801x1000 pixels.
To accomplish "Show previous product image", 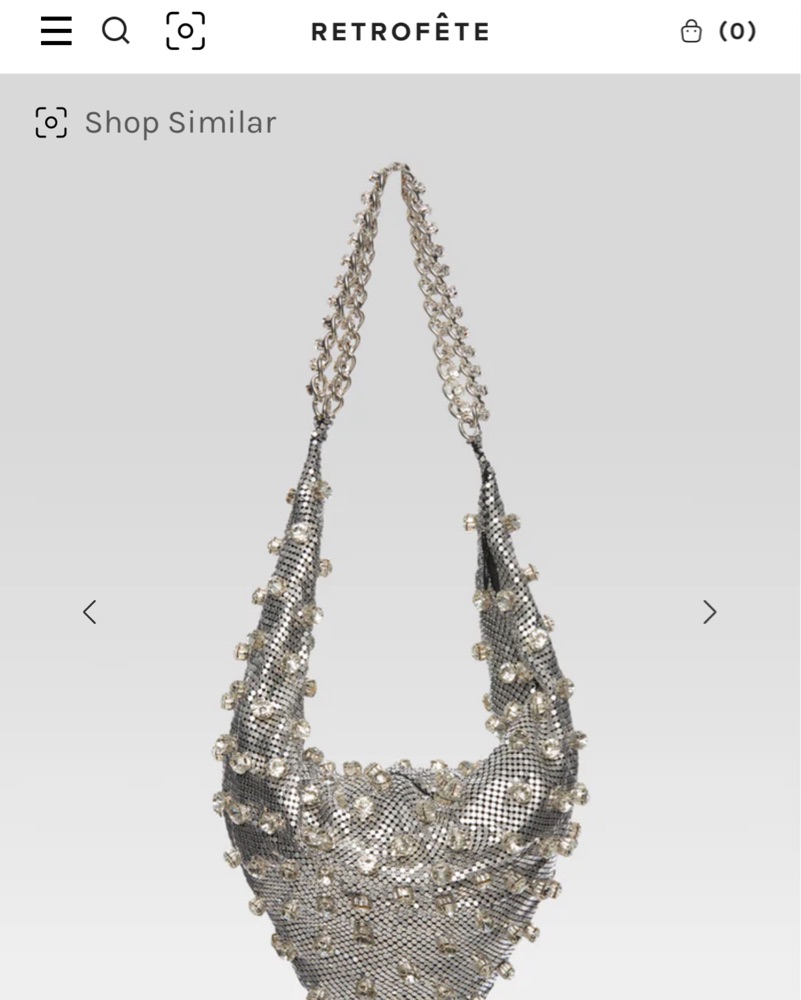I will 90,612.
